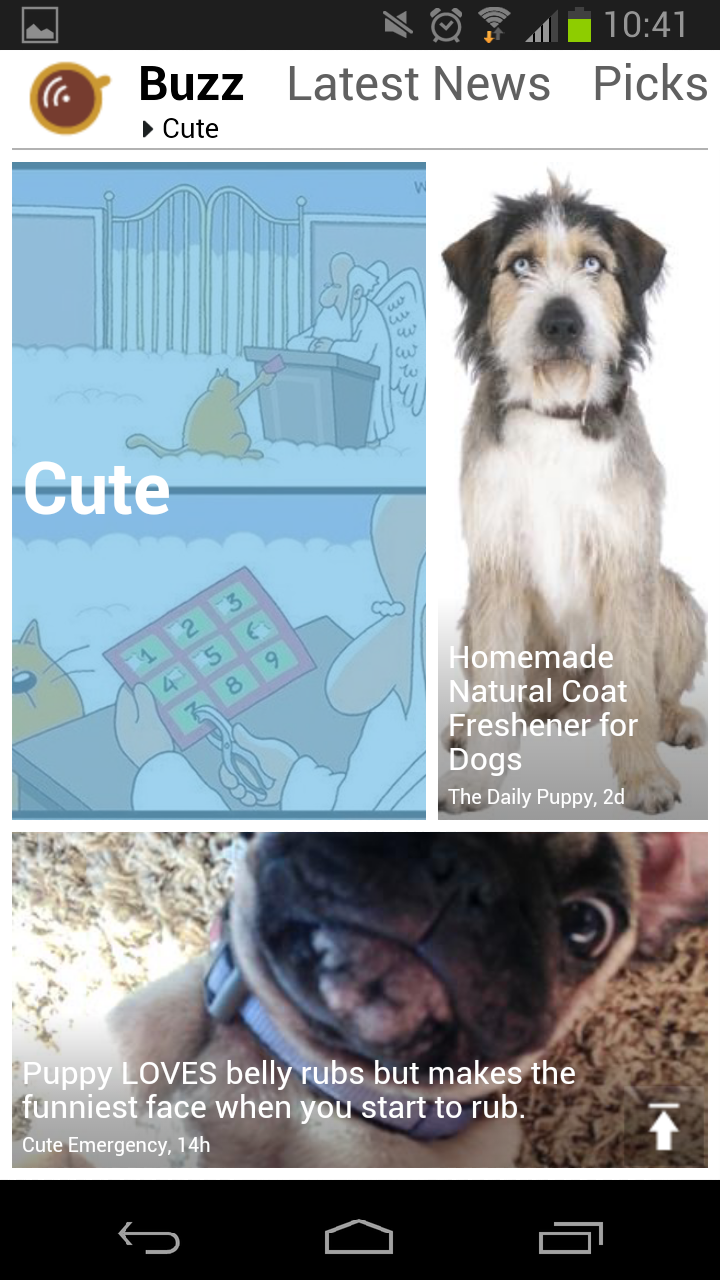Jump to top with the arrow icon

pos(663,1127)
